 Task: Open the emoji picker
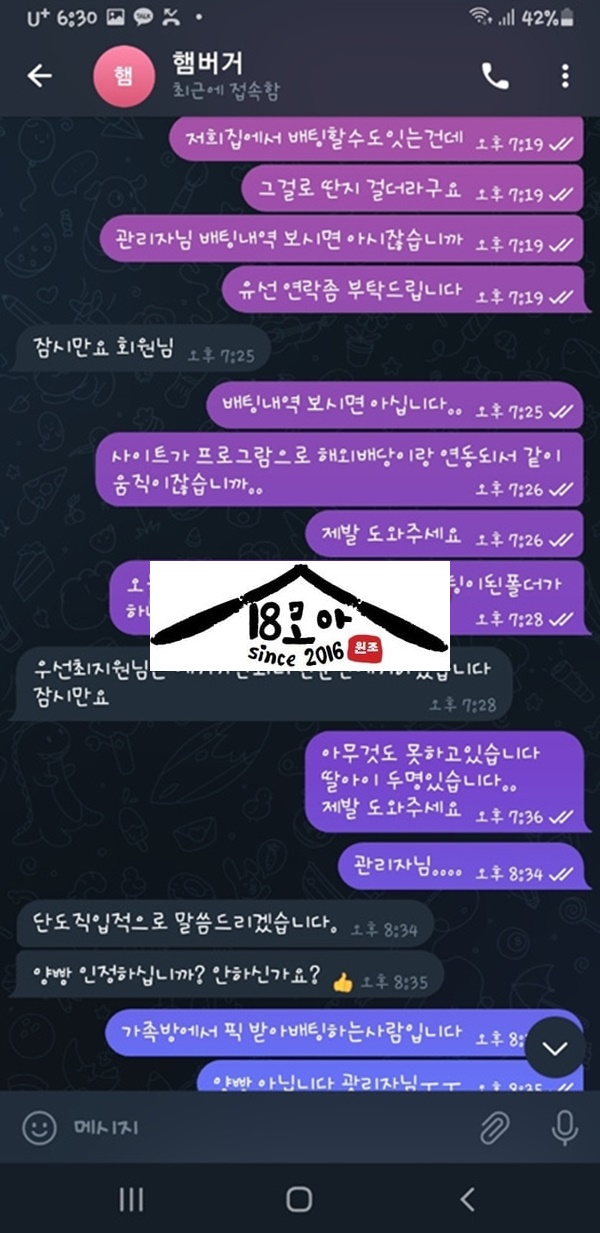tap(40, 1128)
